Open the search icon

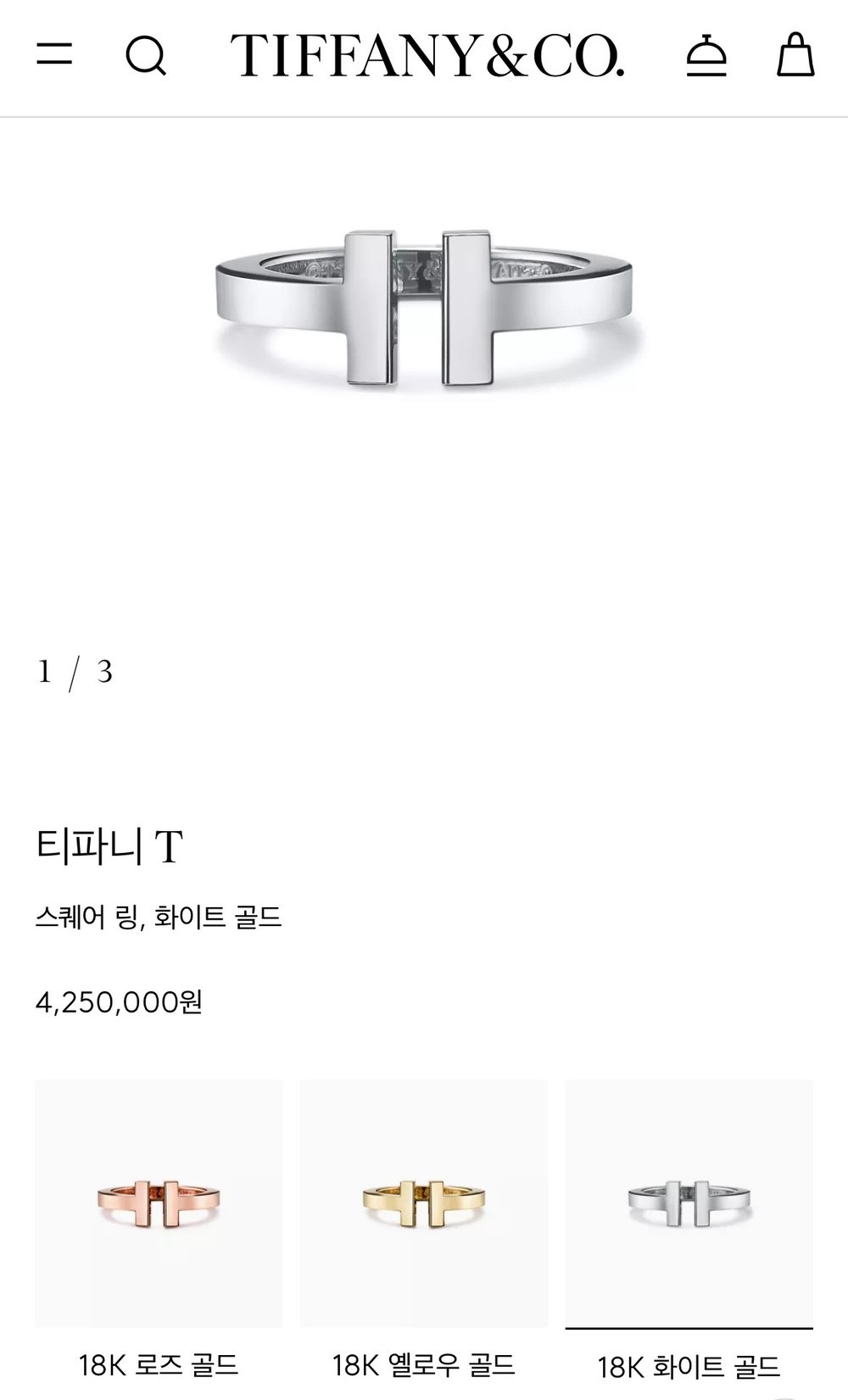146,57
